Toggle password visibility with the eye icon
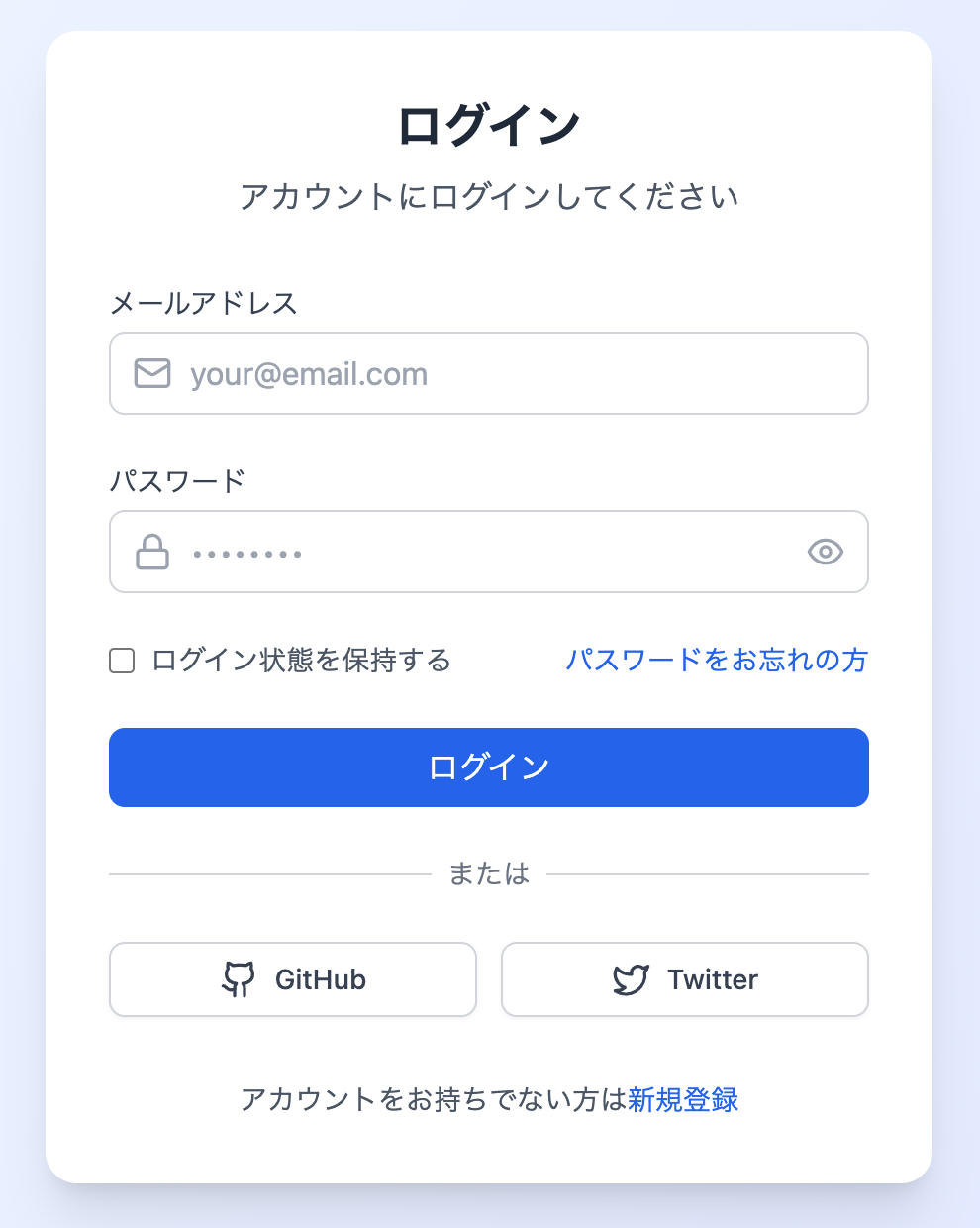The height and width of the screenshot is (1228, 980). 828,552
